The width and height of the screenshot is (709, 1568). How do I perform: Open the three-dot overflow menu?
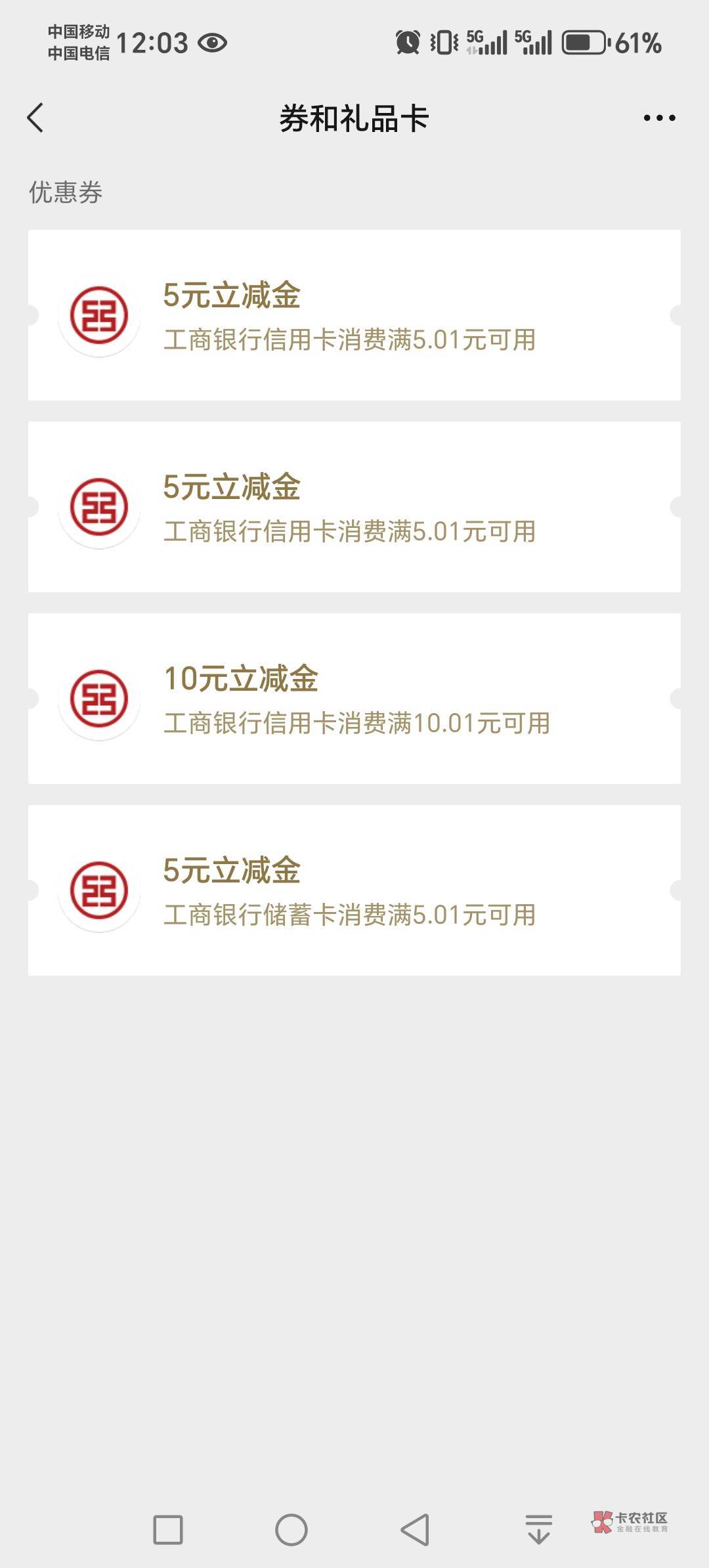click(659, 118)
